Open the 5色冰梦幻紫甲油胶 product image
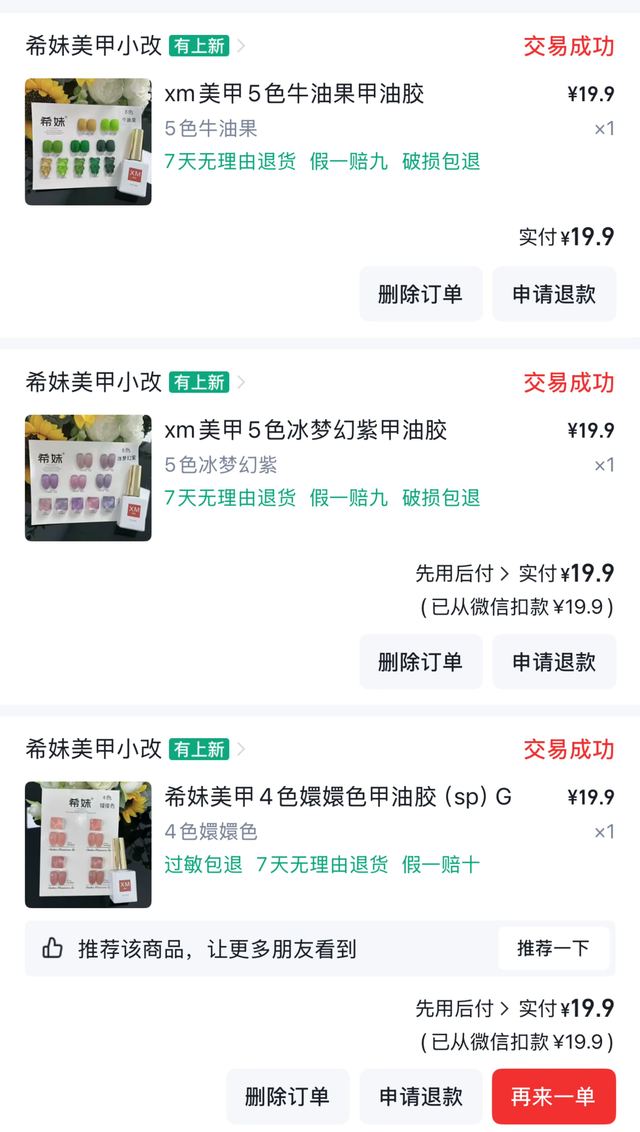 [88, 478]
